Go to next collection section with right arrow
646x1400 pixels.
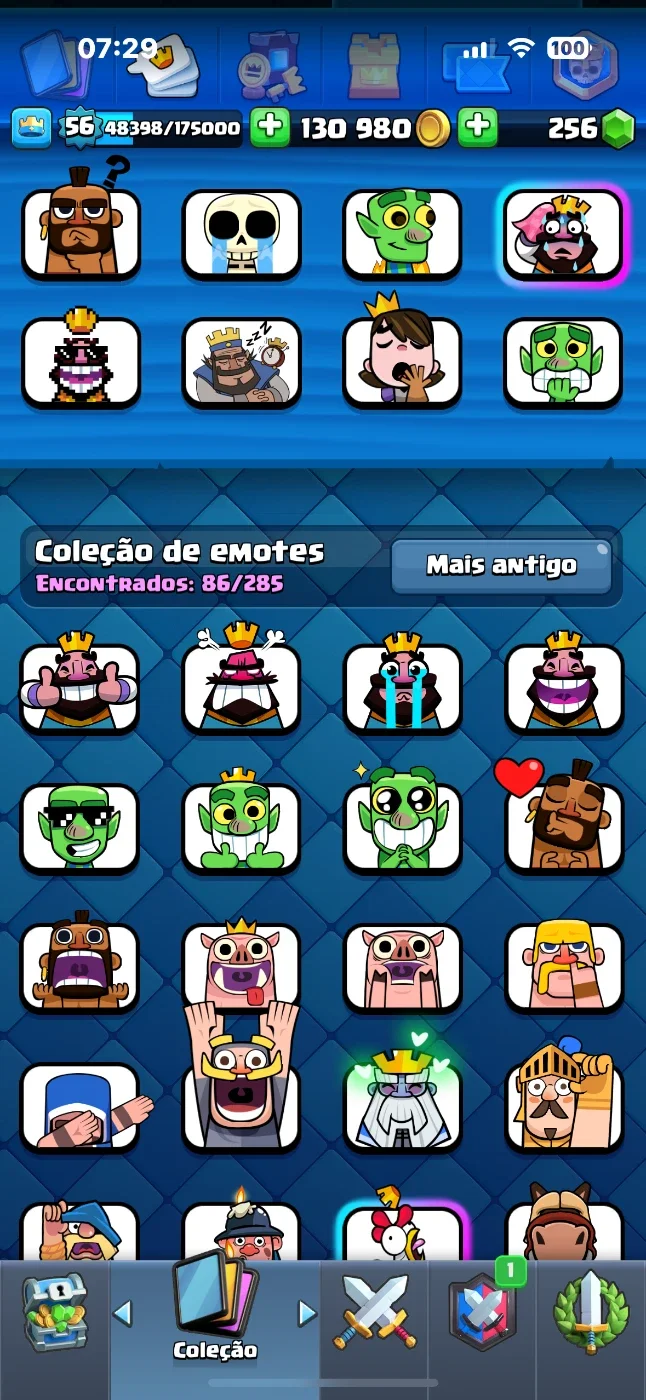[x=307, y=1313]
